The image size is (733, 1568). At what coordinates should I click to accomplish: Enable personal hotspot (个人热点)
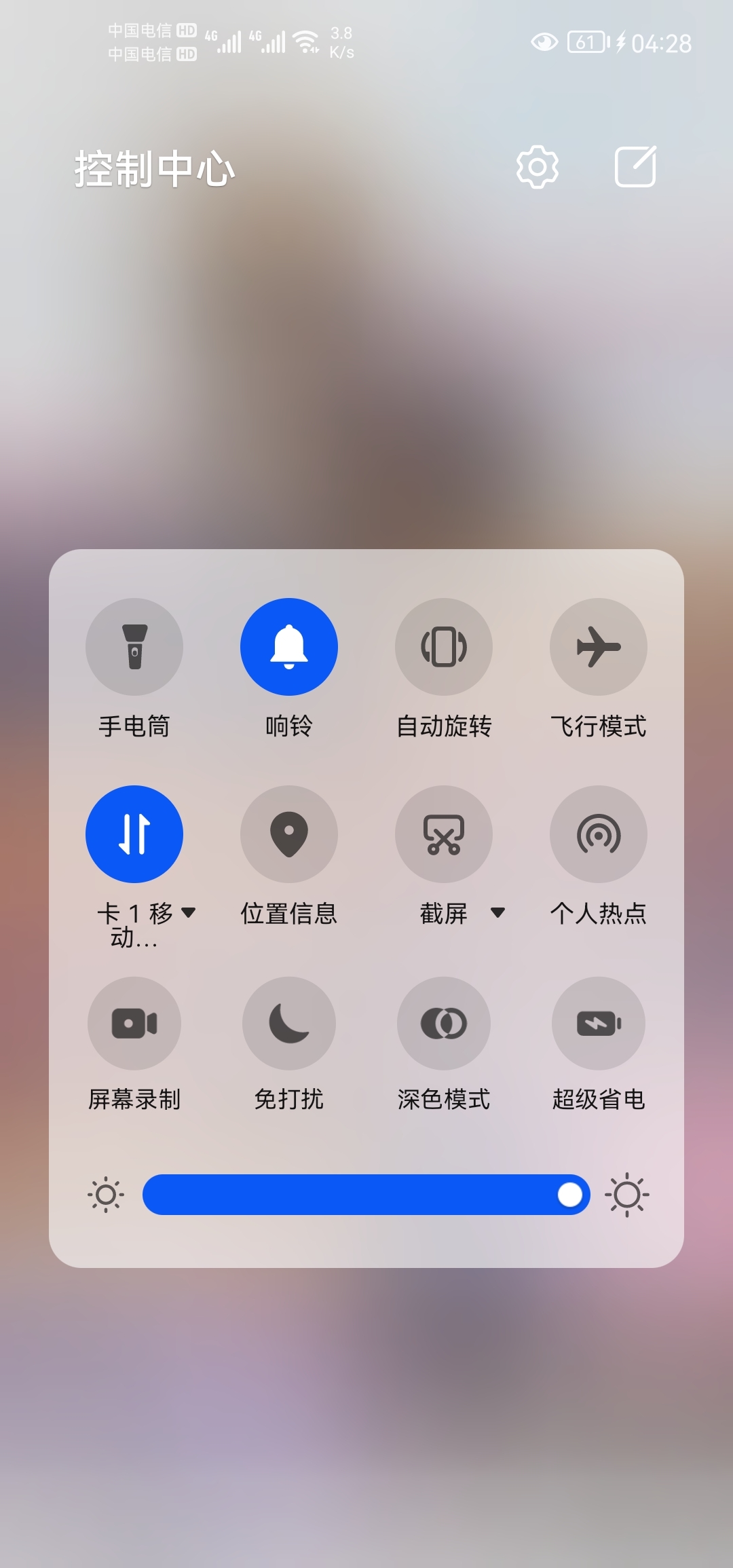click(599, 834)
